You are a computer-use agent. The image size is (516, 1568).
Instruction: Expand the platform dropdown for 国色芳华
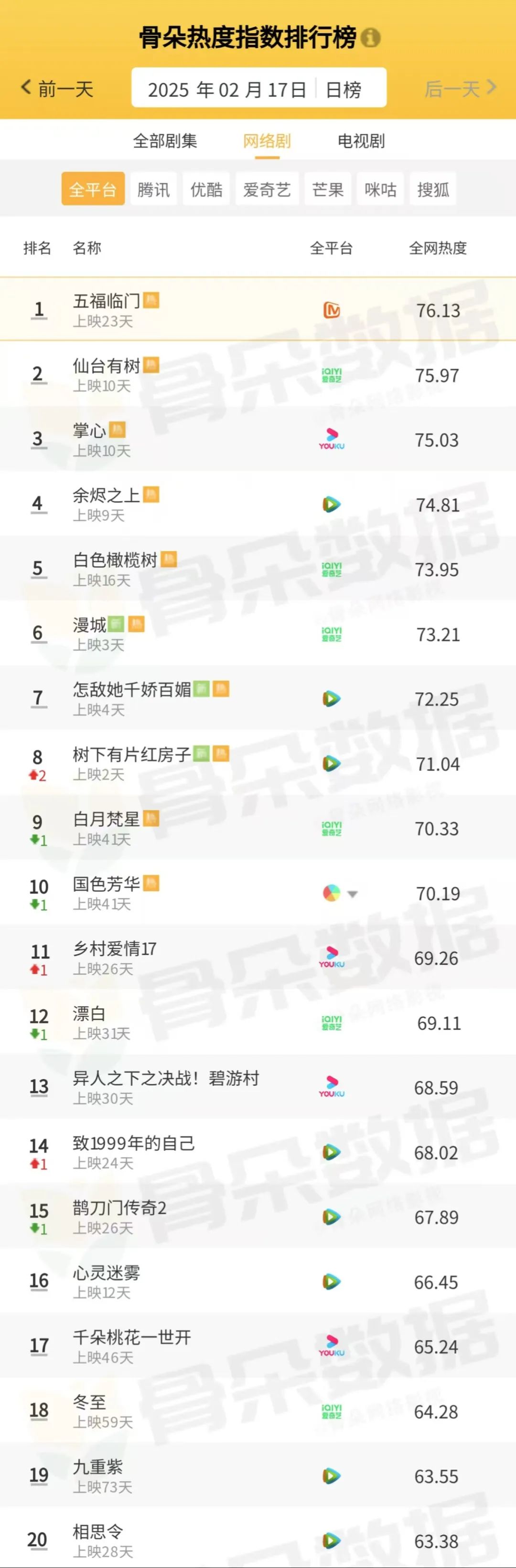pyautogui.click(x=352, y=894)
